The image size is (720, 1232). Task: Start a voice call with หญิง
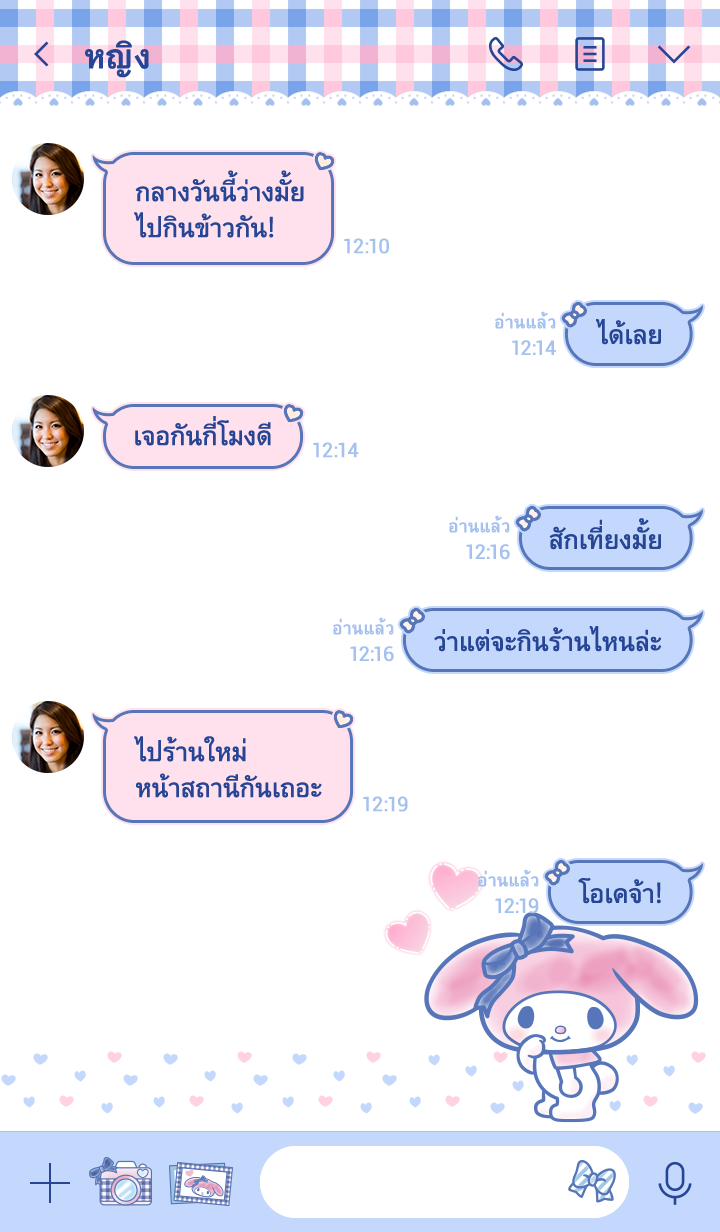pos(505,54)
